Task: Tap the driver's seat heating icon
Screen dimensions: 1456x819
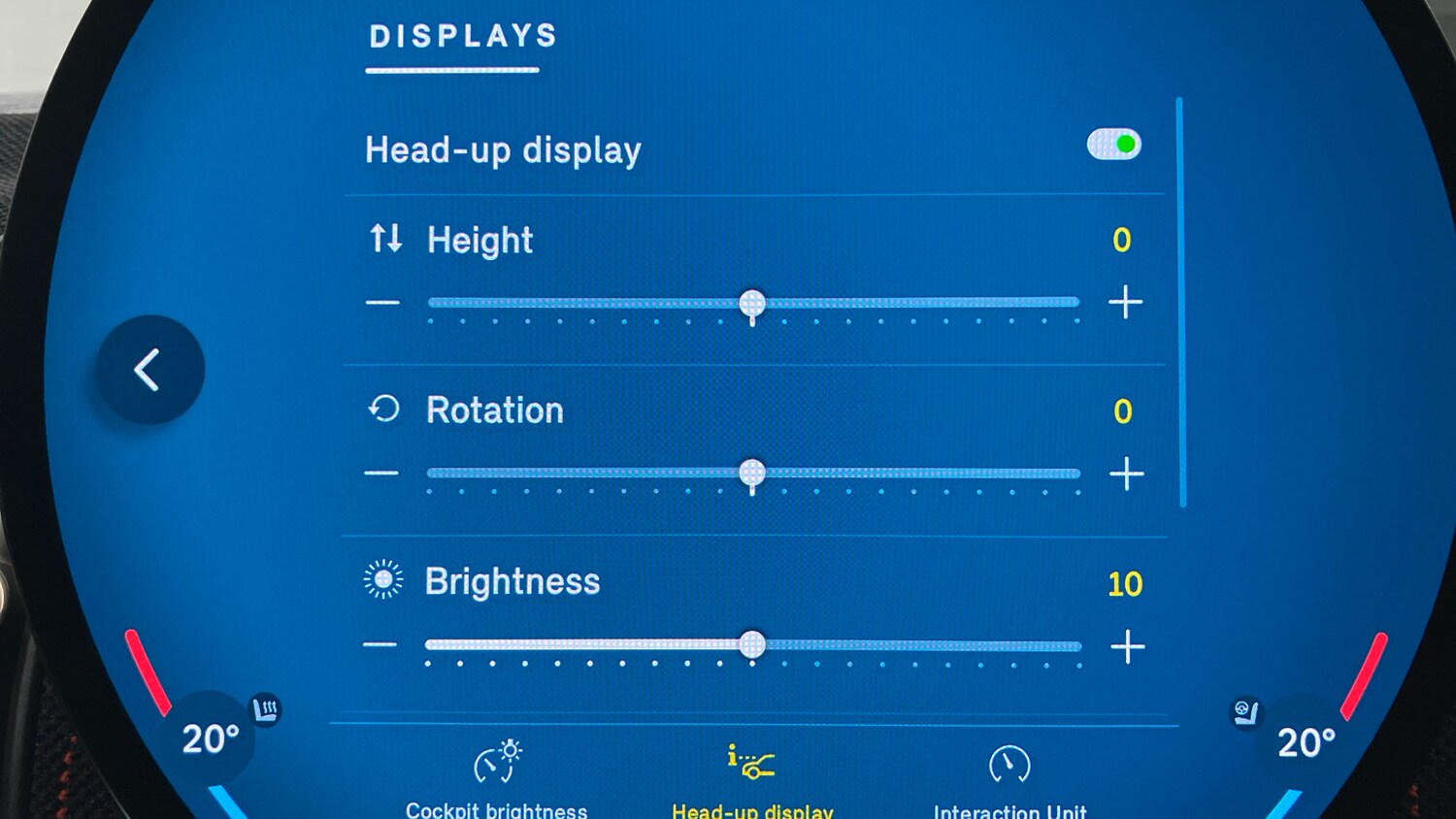Action: pos(265,709)
